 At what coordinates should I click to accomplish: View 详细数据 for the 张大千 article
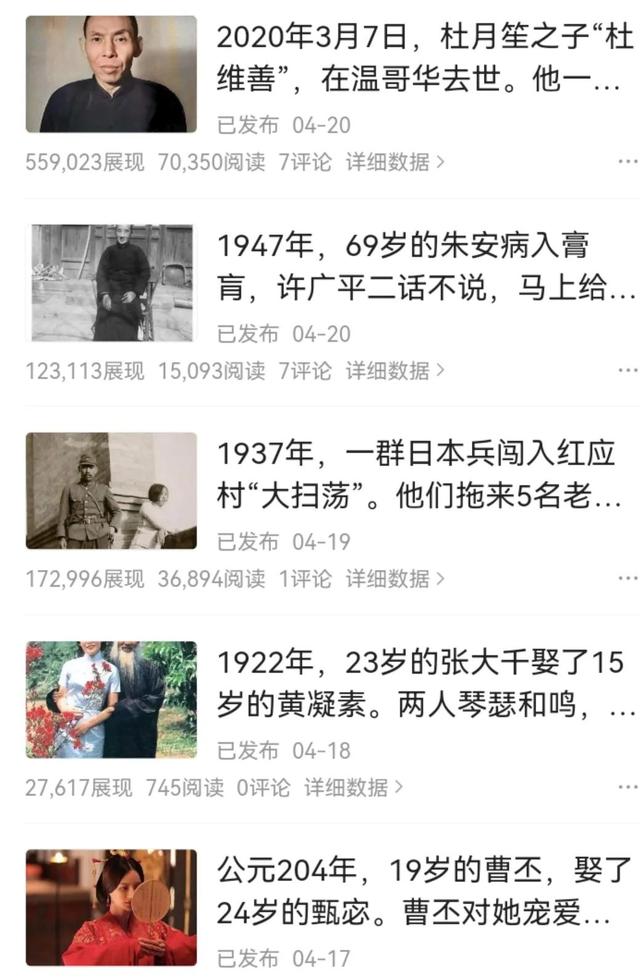(x=353, y=788)
